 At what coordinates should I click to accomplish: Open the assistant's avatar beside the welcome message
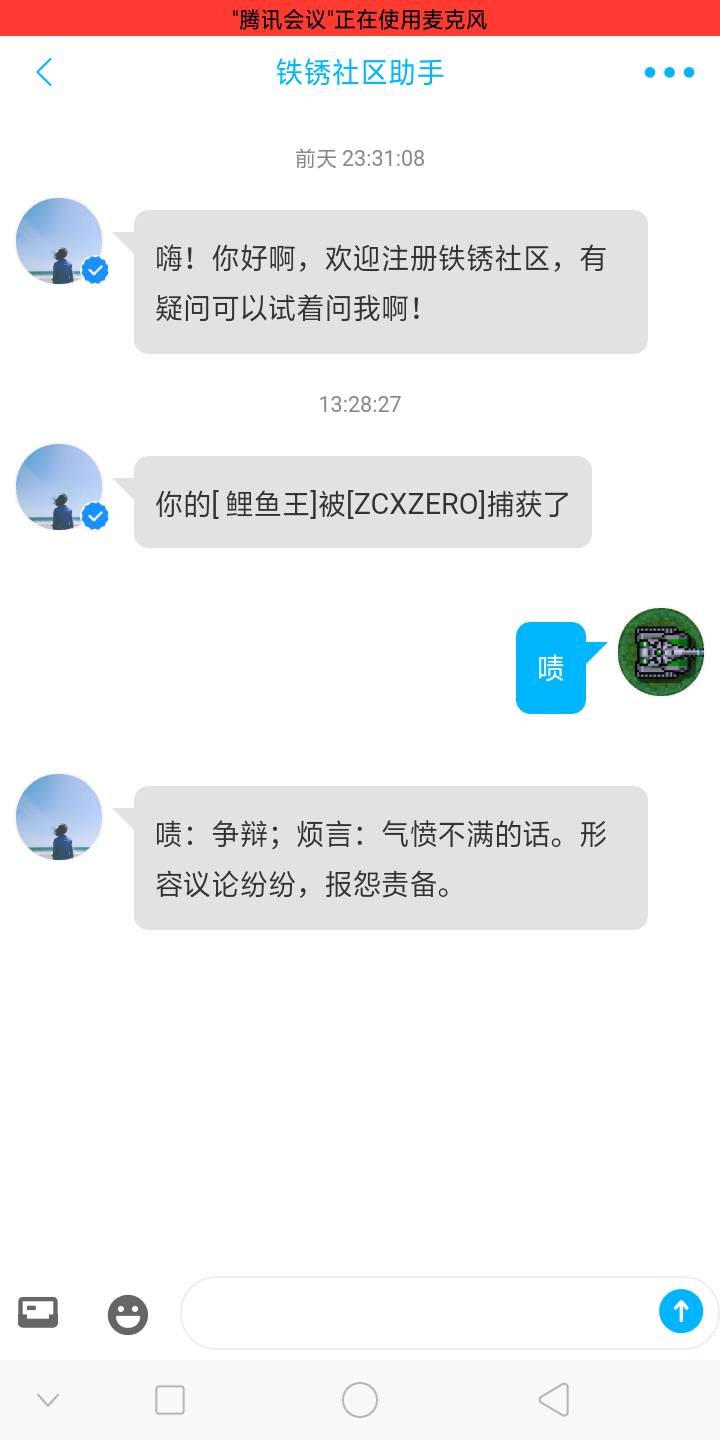tap(60, 241)
